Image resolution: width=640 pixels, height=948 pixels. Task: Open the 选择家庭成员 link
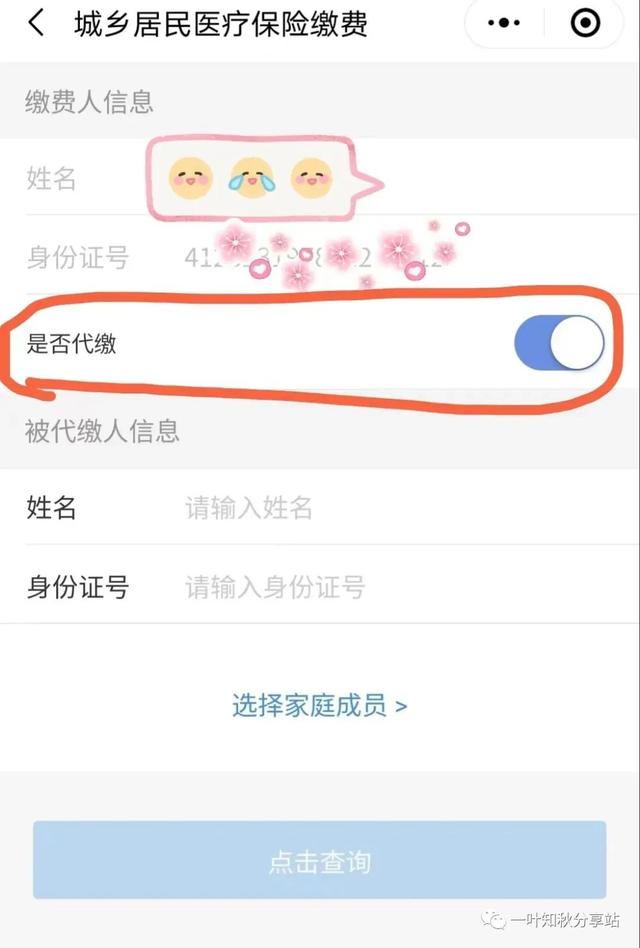pos(319,706)
